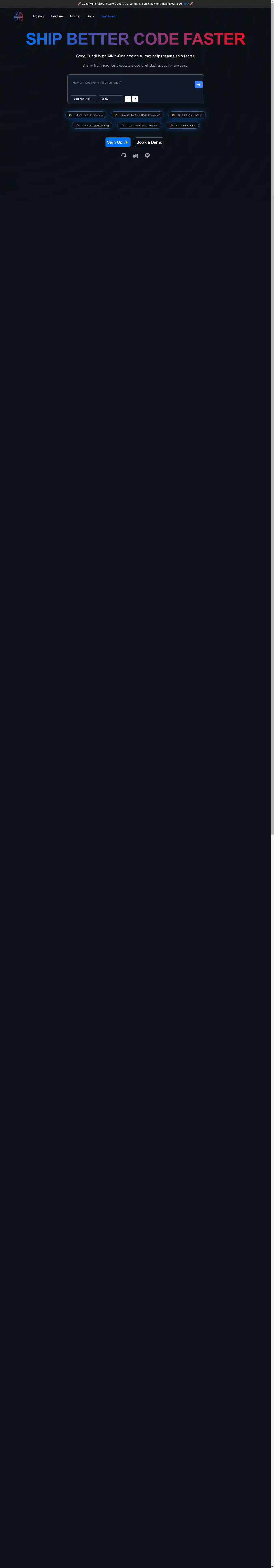Send the prompt with the arrow button
The width and height of the screenshot is (274, 1568).
tap(198, 85)
